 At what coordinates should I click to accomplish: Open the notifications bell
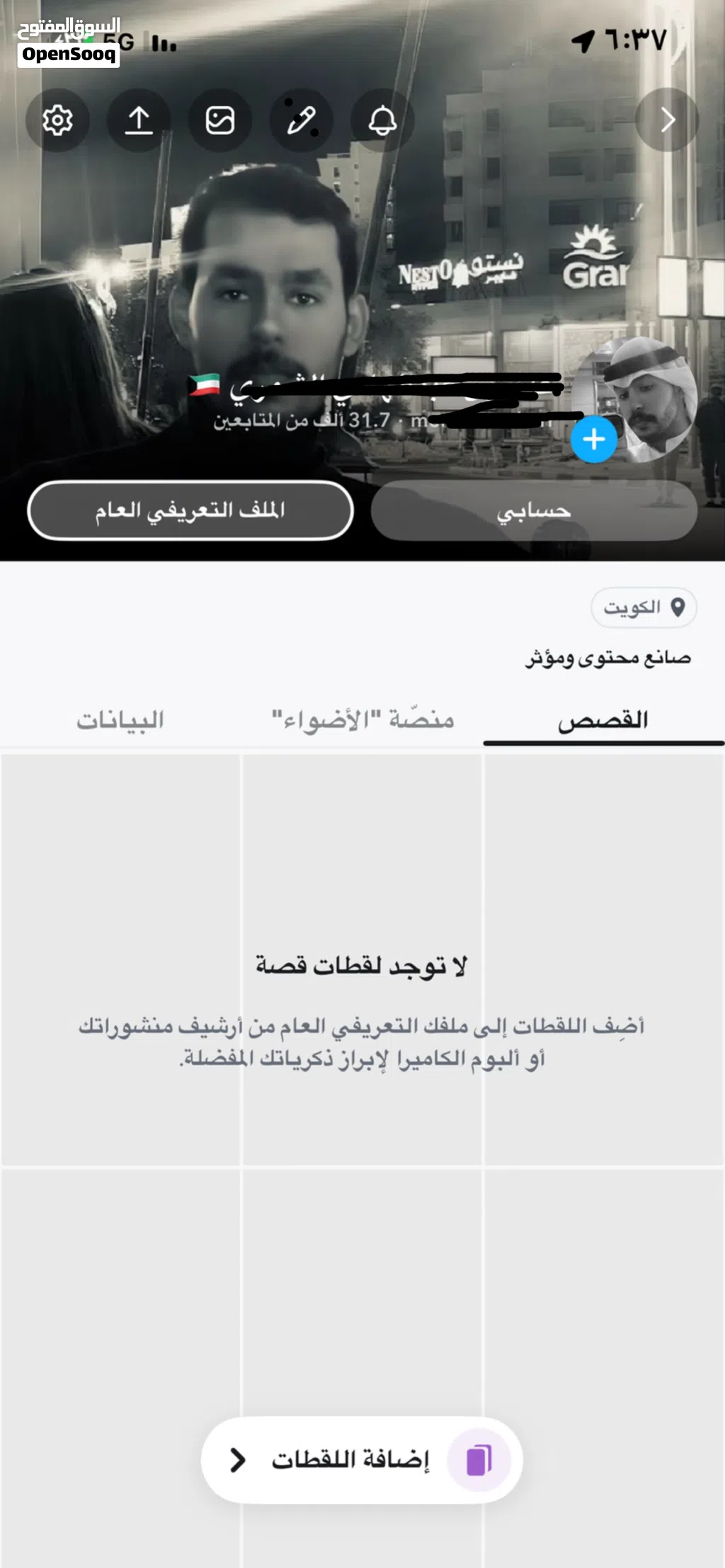382,120
